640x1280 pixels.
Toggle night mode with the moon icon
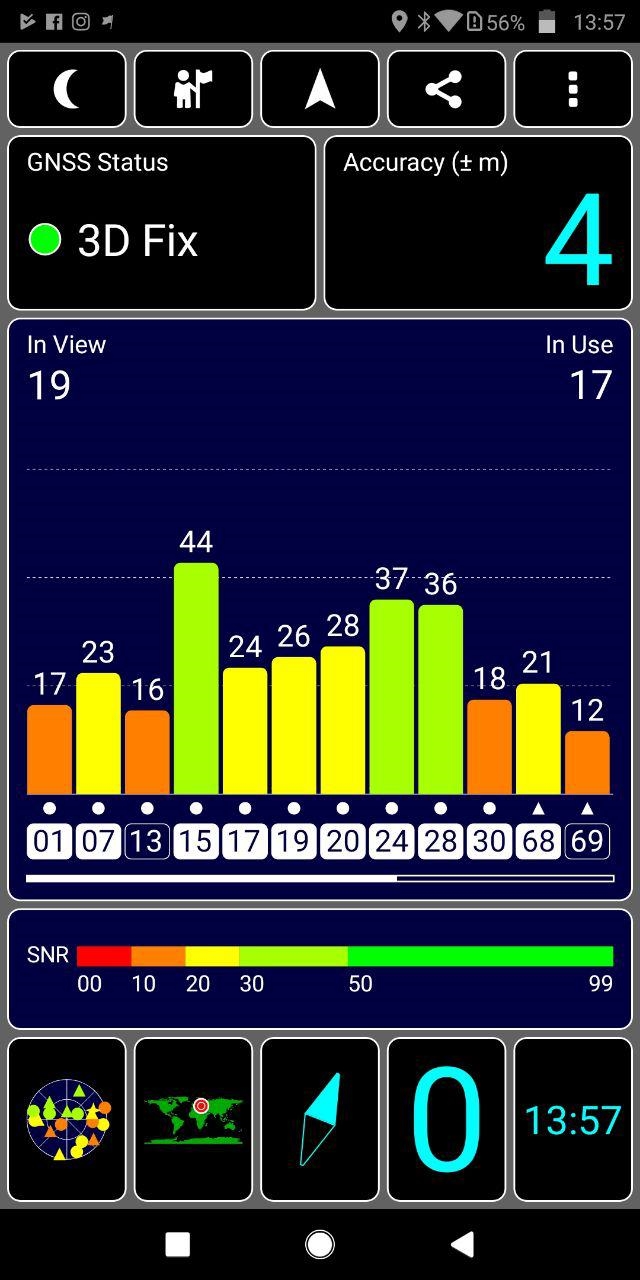67,89
